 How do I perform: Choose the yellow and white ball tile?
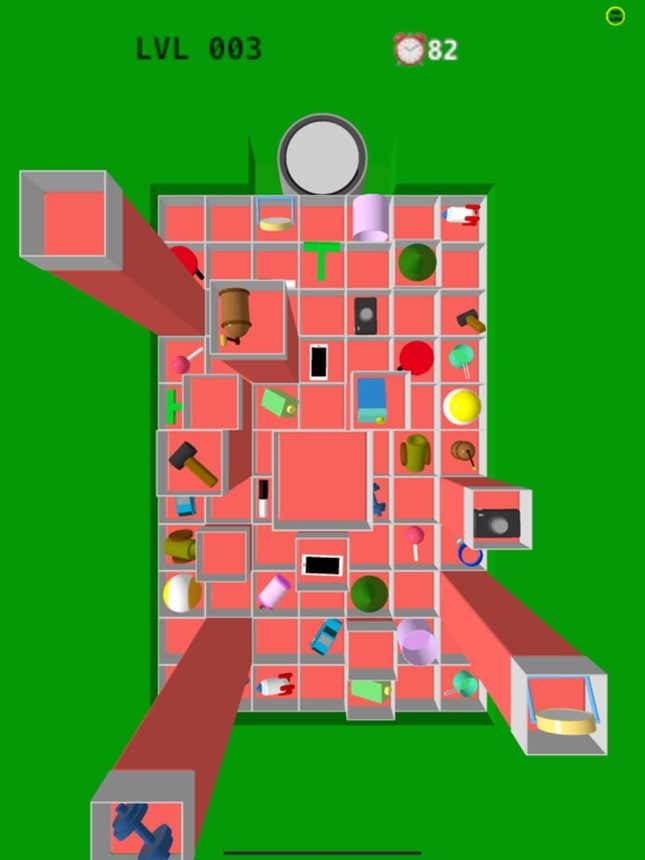pos(182,593)
